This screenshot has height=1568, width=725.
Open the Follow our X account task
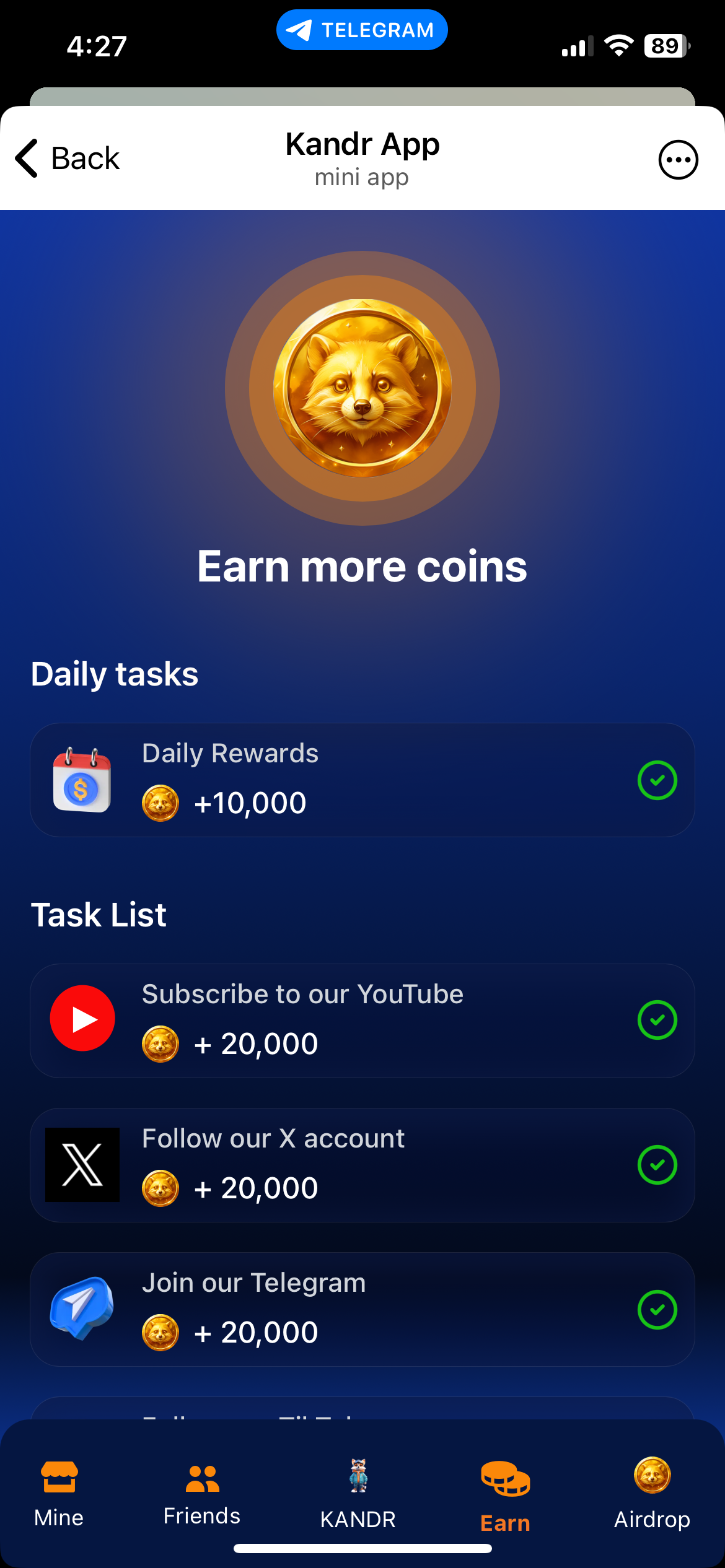[362, 1165]
